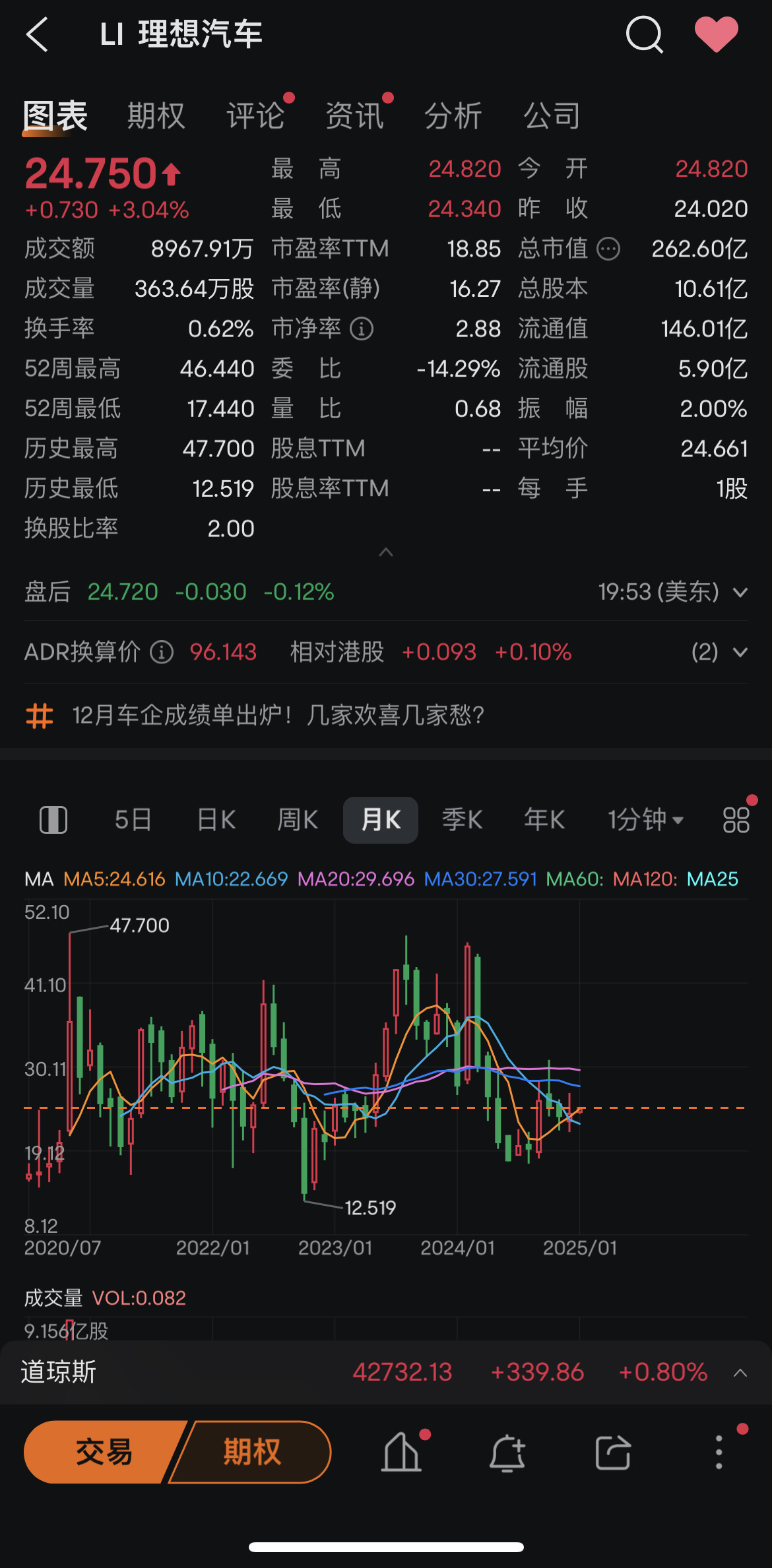
Task: Open the search icon
Action: pyautogui.click(x=644, y=34)
